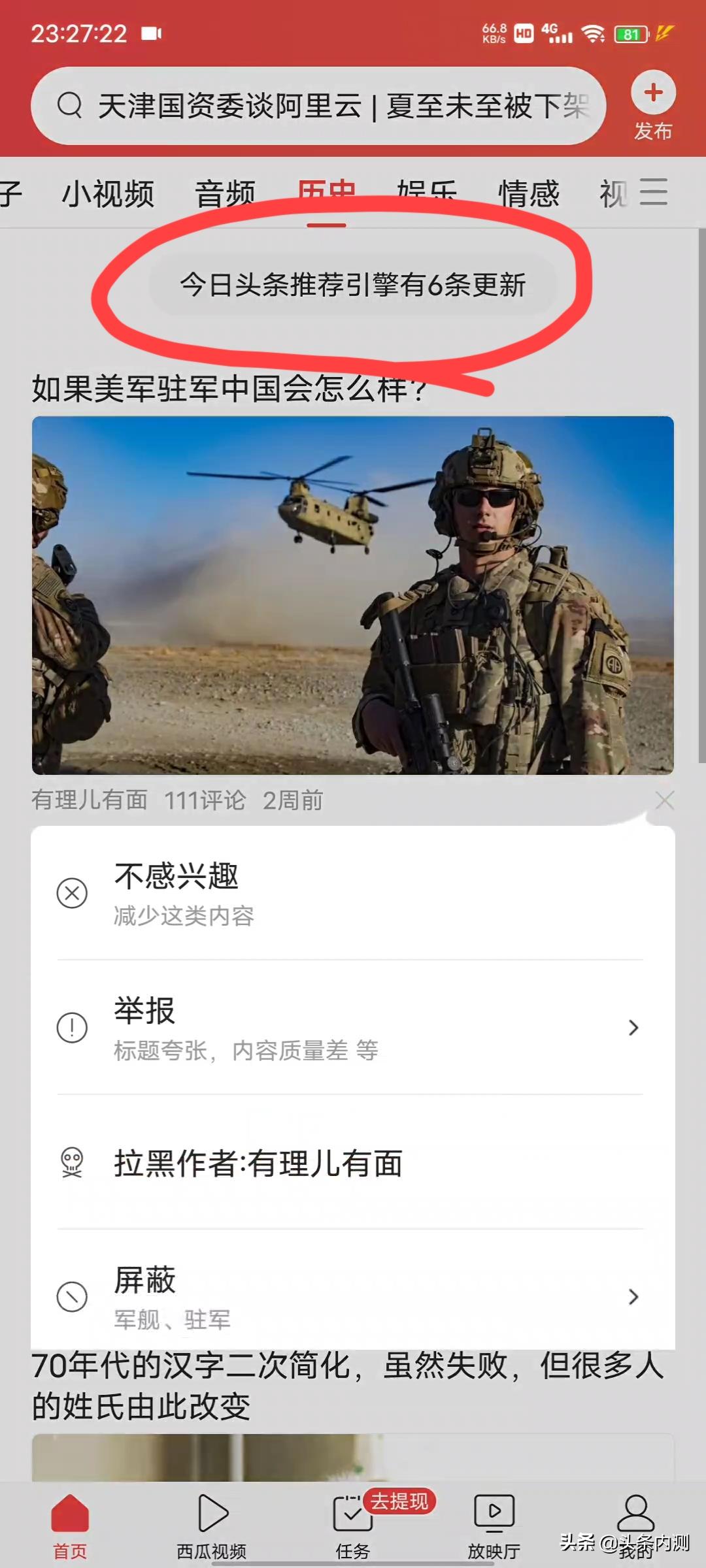Click the search magnifier icon

coord(70,105)
